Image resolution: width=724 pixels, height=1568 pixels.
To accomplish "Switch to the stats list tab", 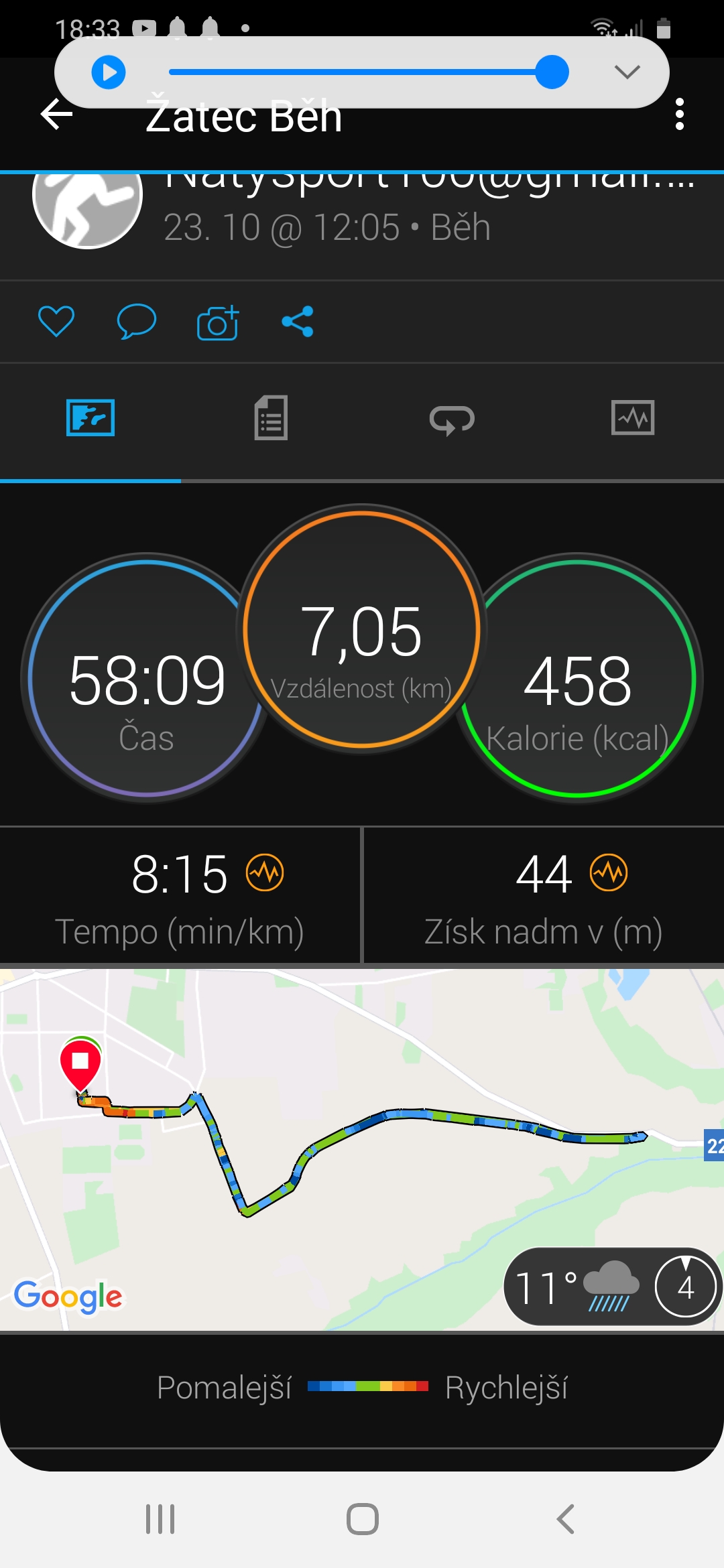I will (x=271, y=418).
